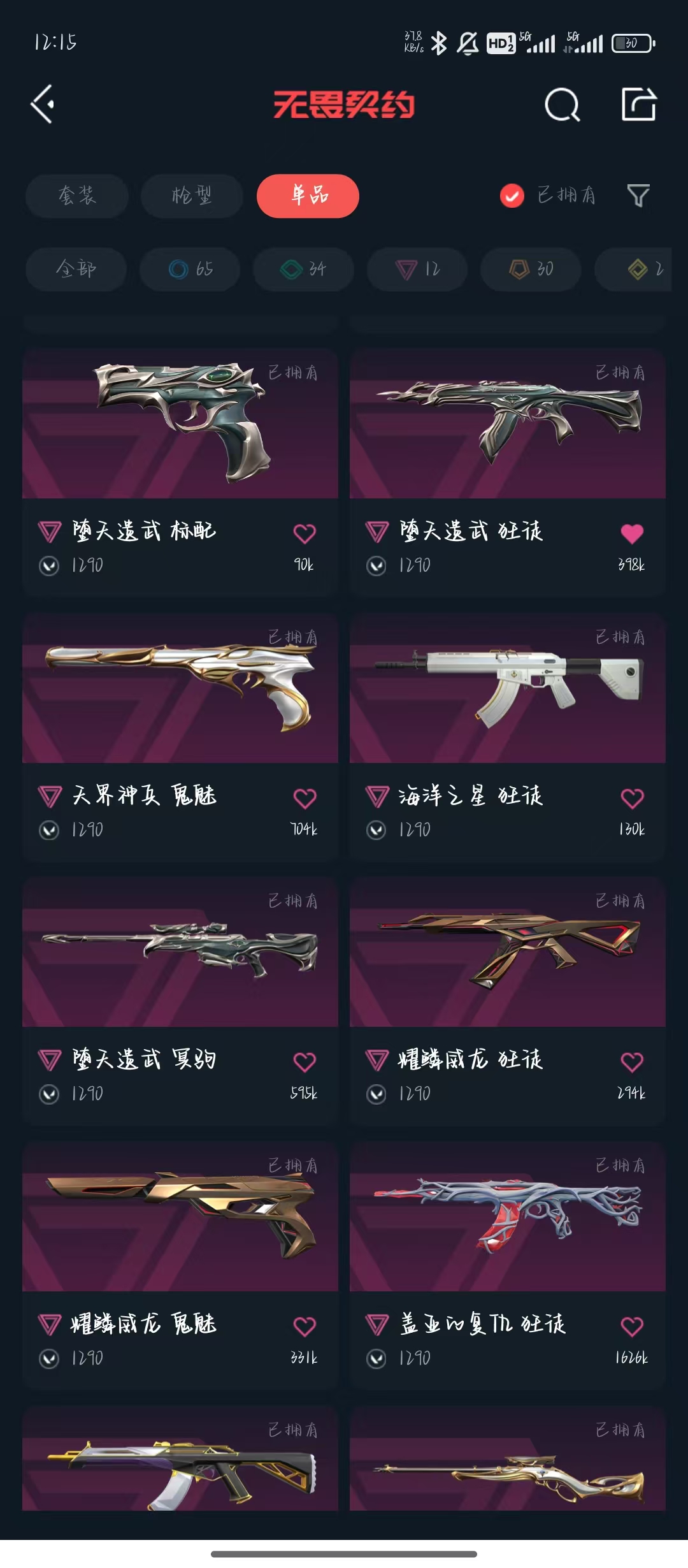Filter by the blue circle 65 chip
688x1568 pixels.
tap(190, 269)
